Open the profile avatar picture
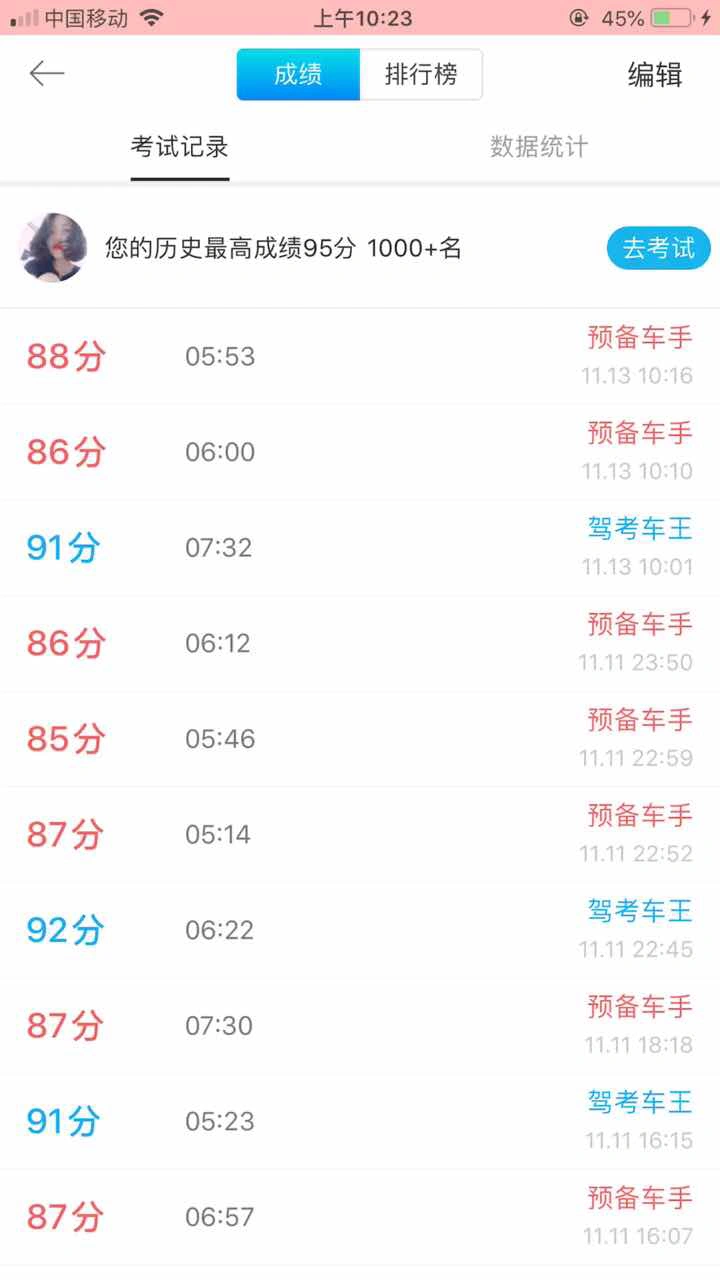This screenshot has width=720, height=1280. click(x=52, y=247)
